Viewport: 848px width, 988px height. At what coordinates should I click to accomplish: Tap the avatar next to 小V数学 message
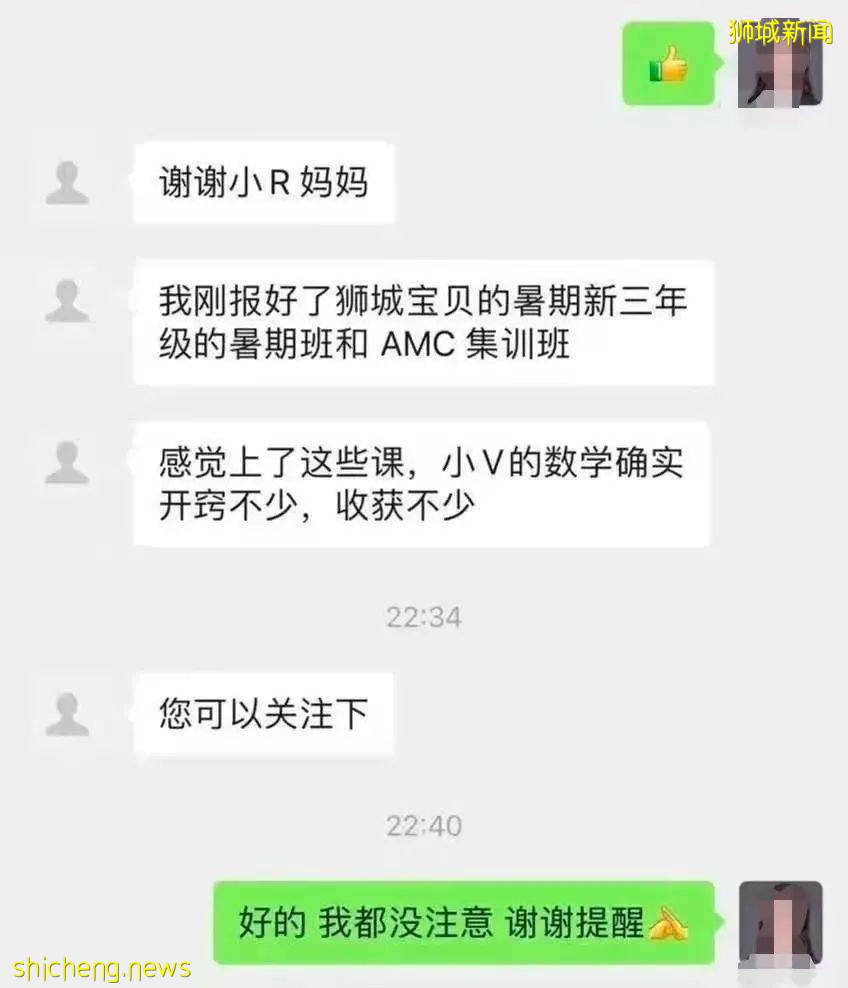[68, 462]
